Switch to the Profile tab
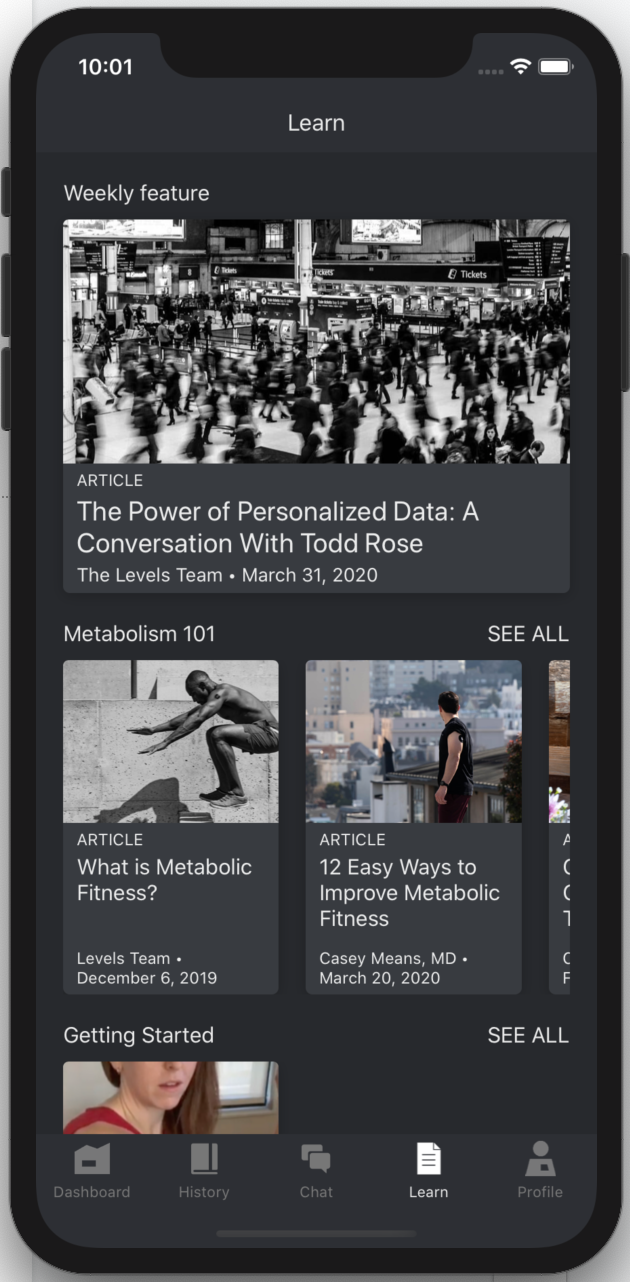The width and height of the screenshot is (630, 1282). tap(540, 1172)
